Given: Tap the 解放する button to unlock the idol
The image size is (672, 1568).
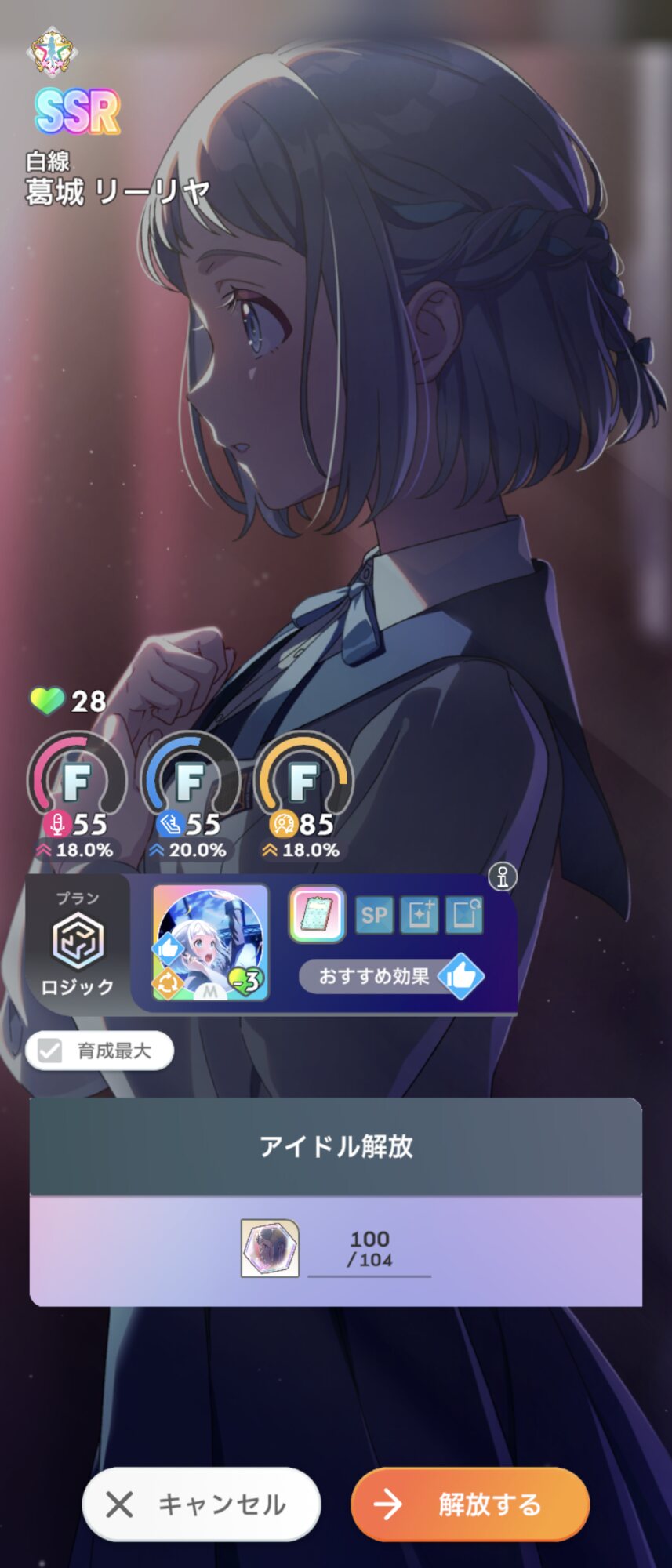Looking at the screenshot, I should (x=470, y=1504).
